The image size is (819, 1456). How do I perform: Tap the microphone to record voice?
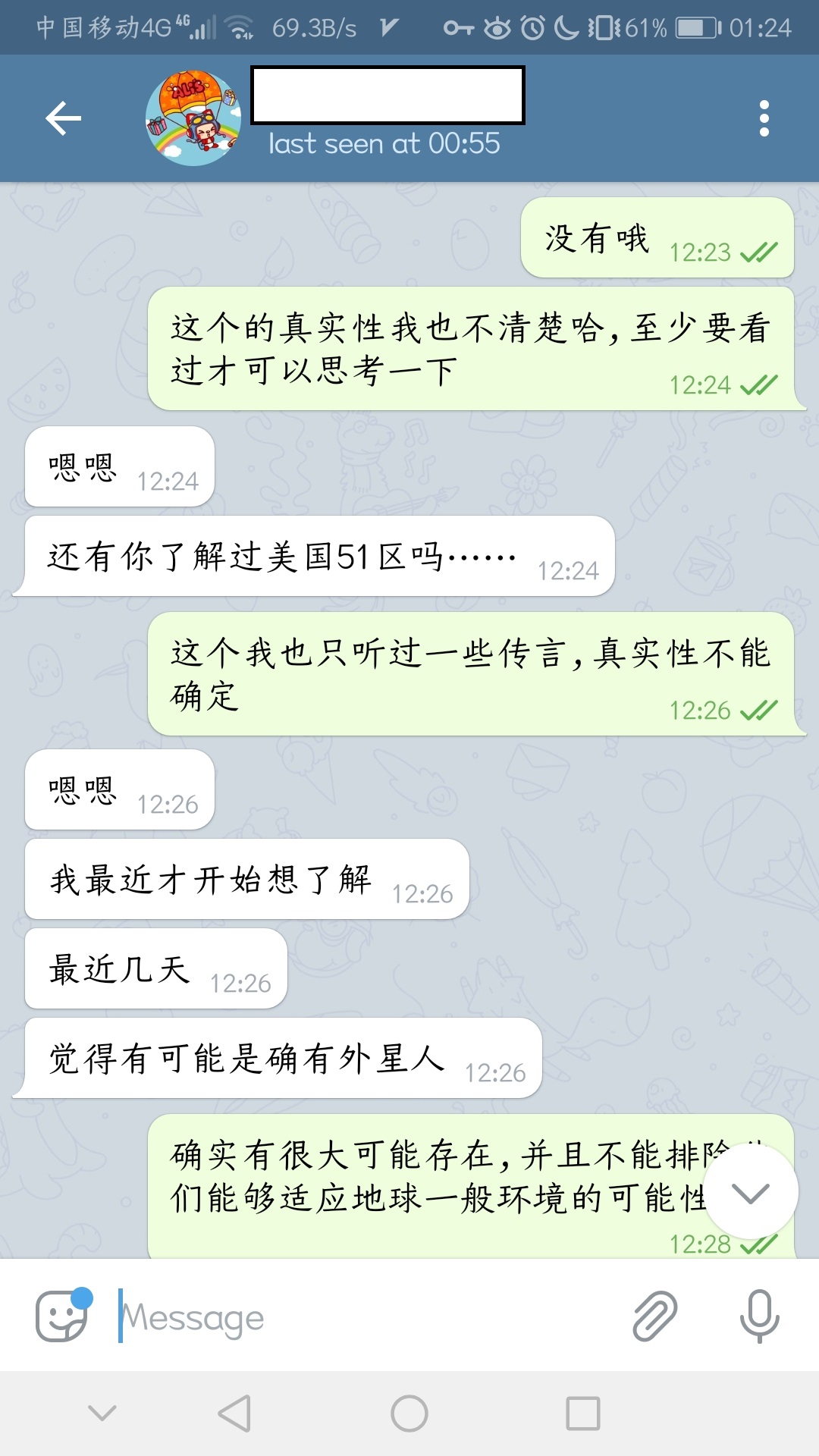(x=759, y=1316)
